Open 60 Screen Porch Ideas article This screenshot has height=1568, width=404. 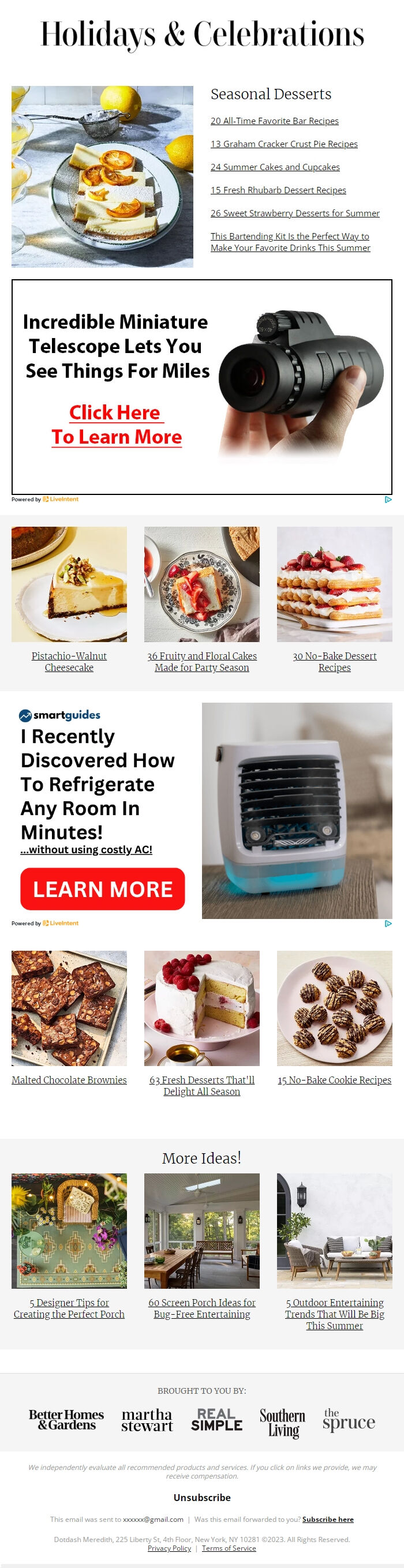pos(201,1309)
